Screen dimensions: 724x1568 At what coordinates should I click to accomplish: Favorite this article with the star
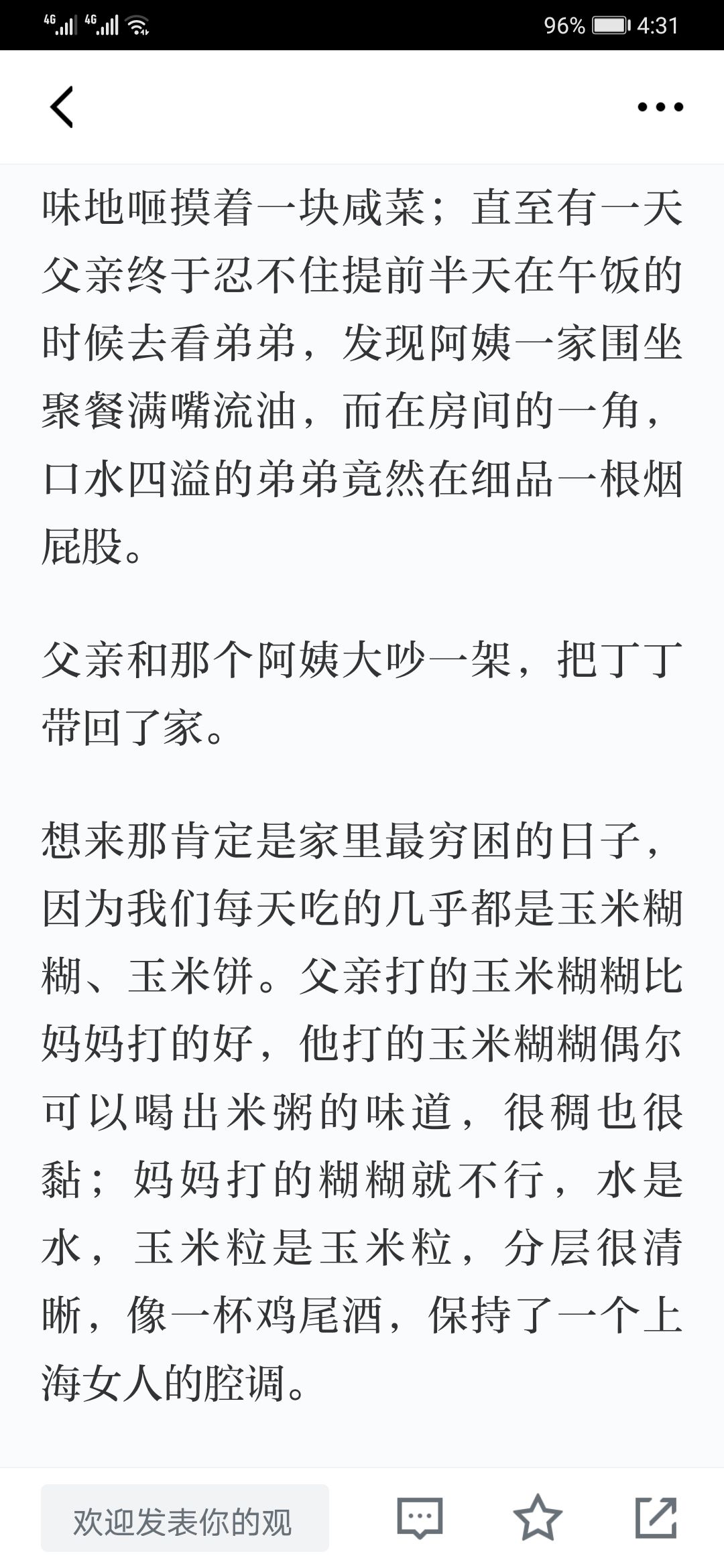[538, 1518]
